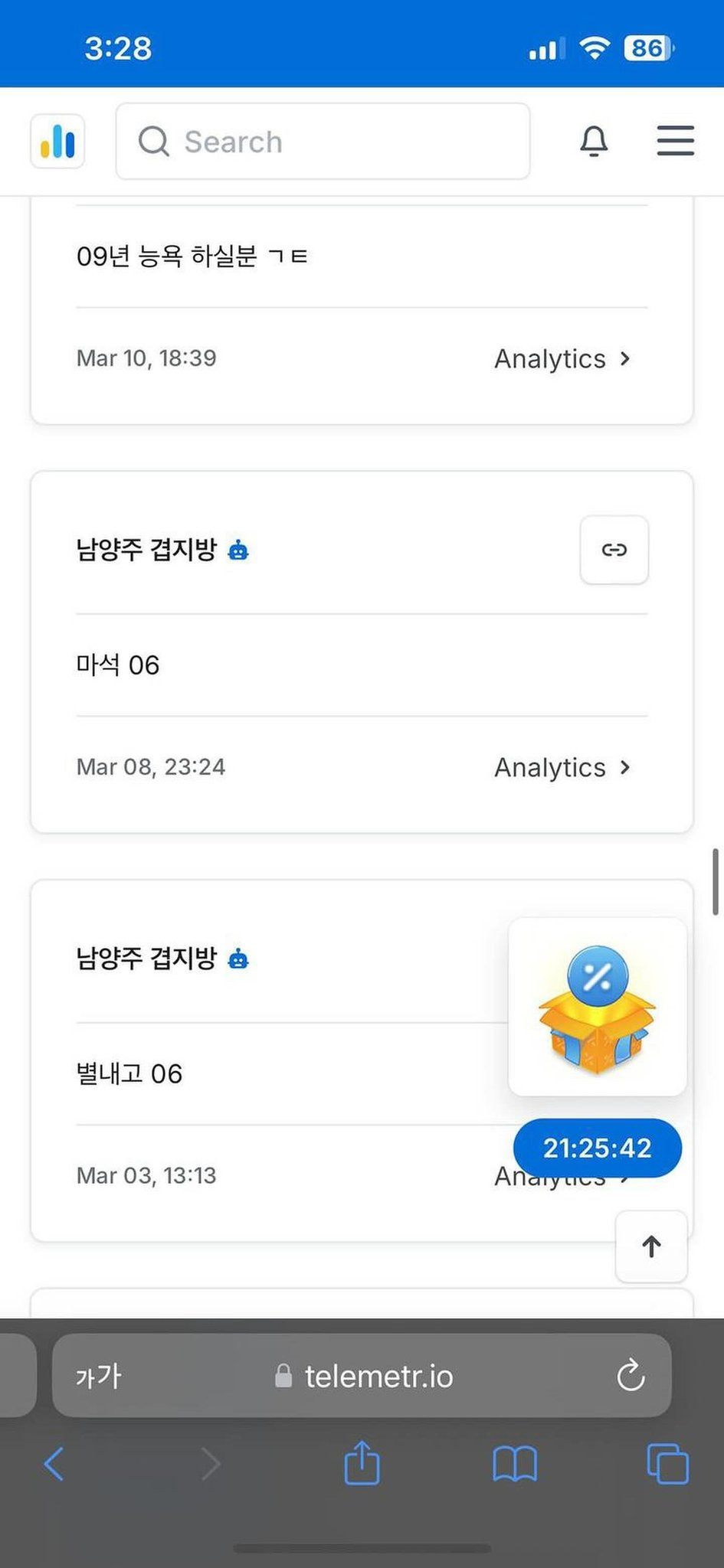Open the notifications bell
724x1568 pixels.
[594, 142]
